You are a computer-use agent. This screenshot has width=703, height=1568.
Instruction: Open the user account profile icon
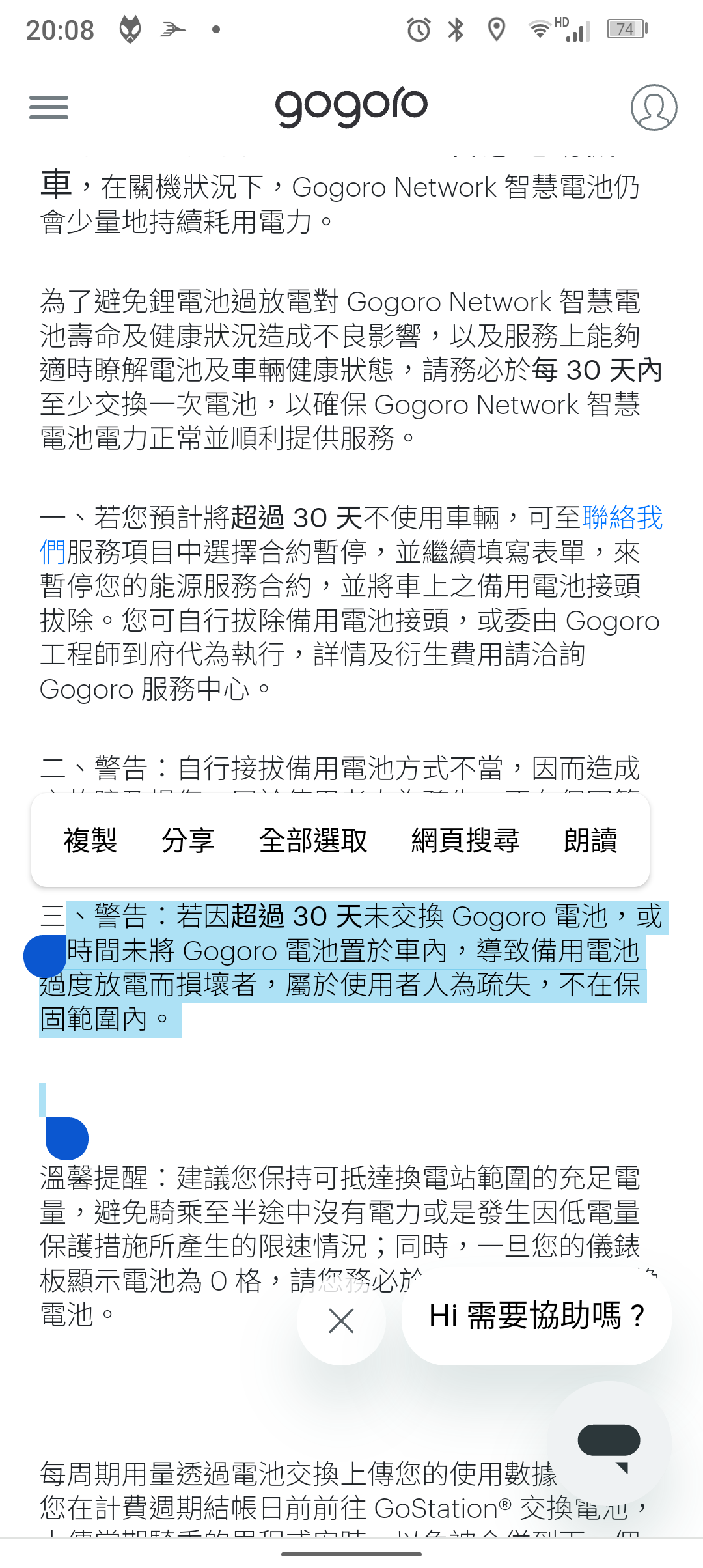click(x=654, y=107)
